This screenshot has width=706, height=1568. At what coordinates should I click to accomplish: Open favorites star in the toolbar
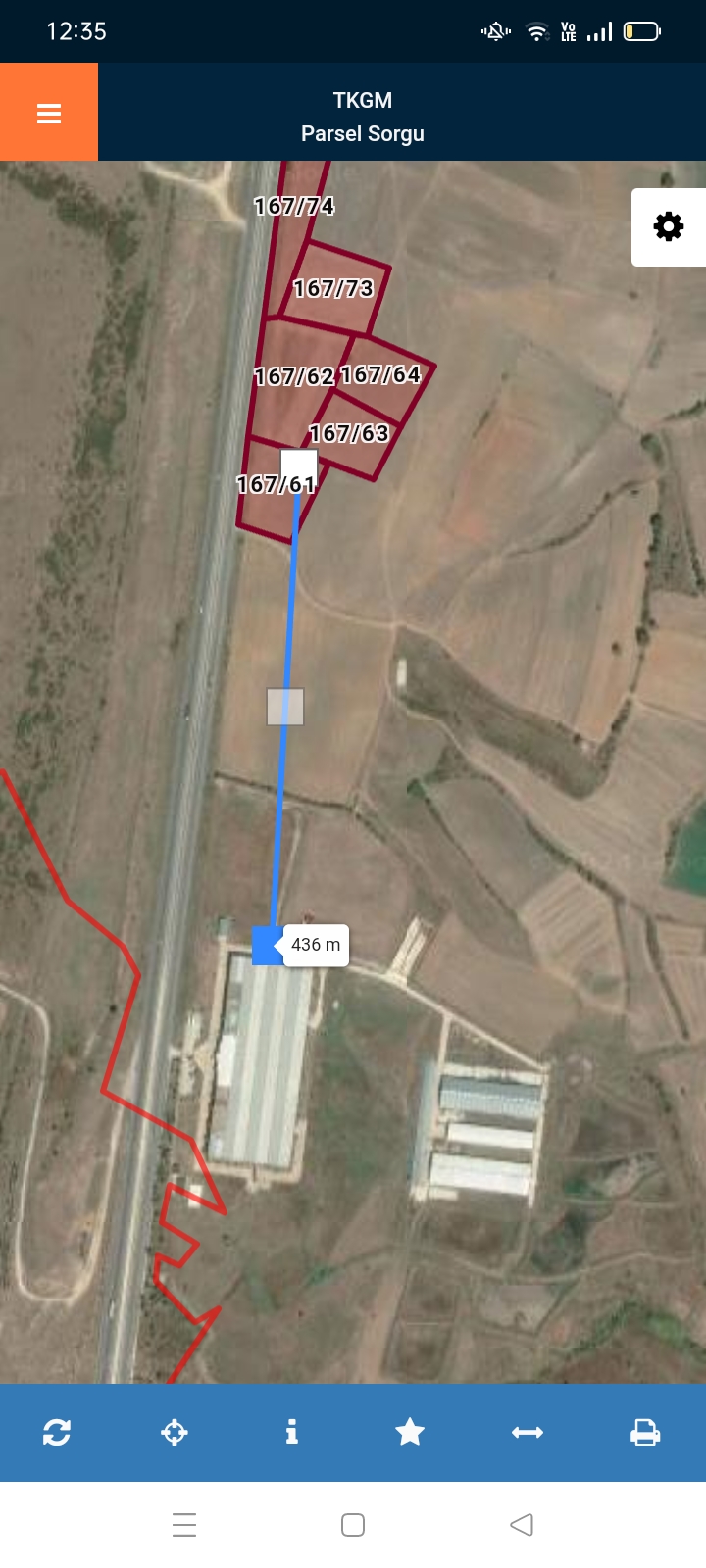[410, 1433]
